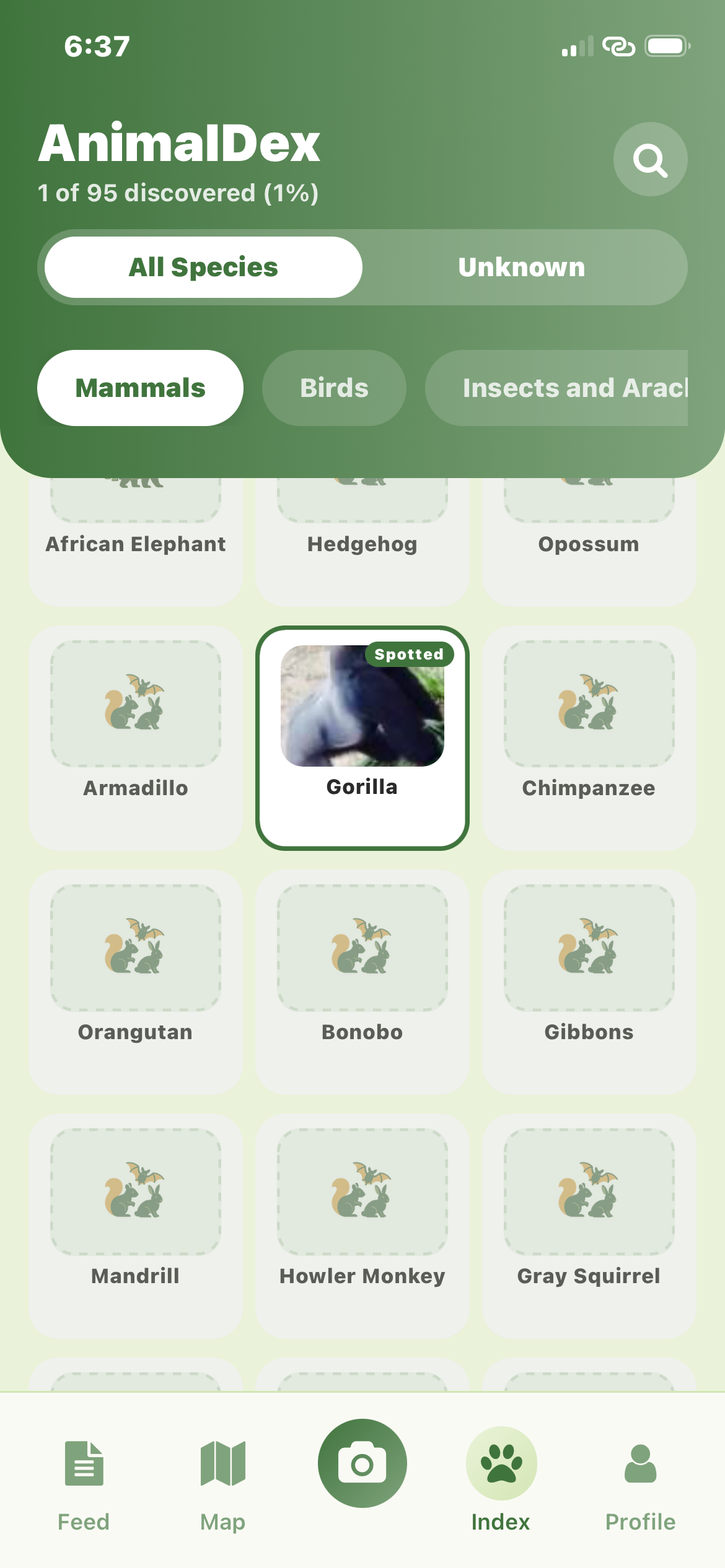The image size is (725, 1568).
Task: Open the Orangutan entry
Action: [136, 981]
